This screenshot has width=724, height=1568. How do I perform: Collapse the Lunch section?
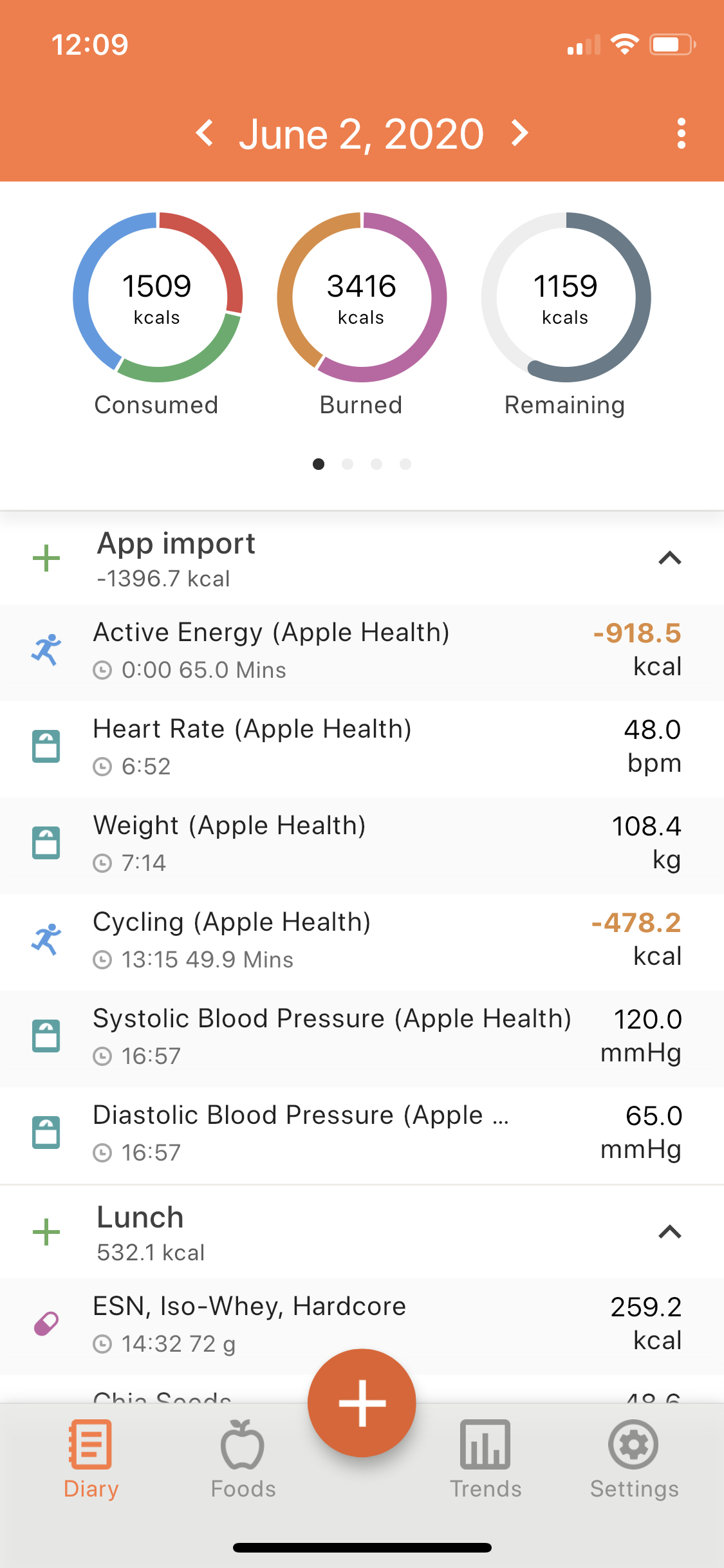669,1232
